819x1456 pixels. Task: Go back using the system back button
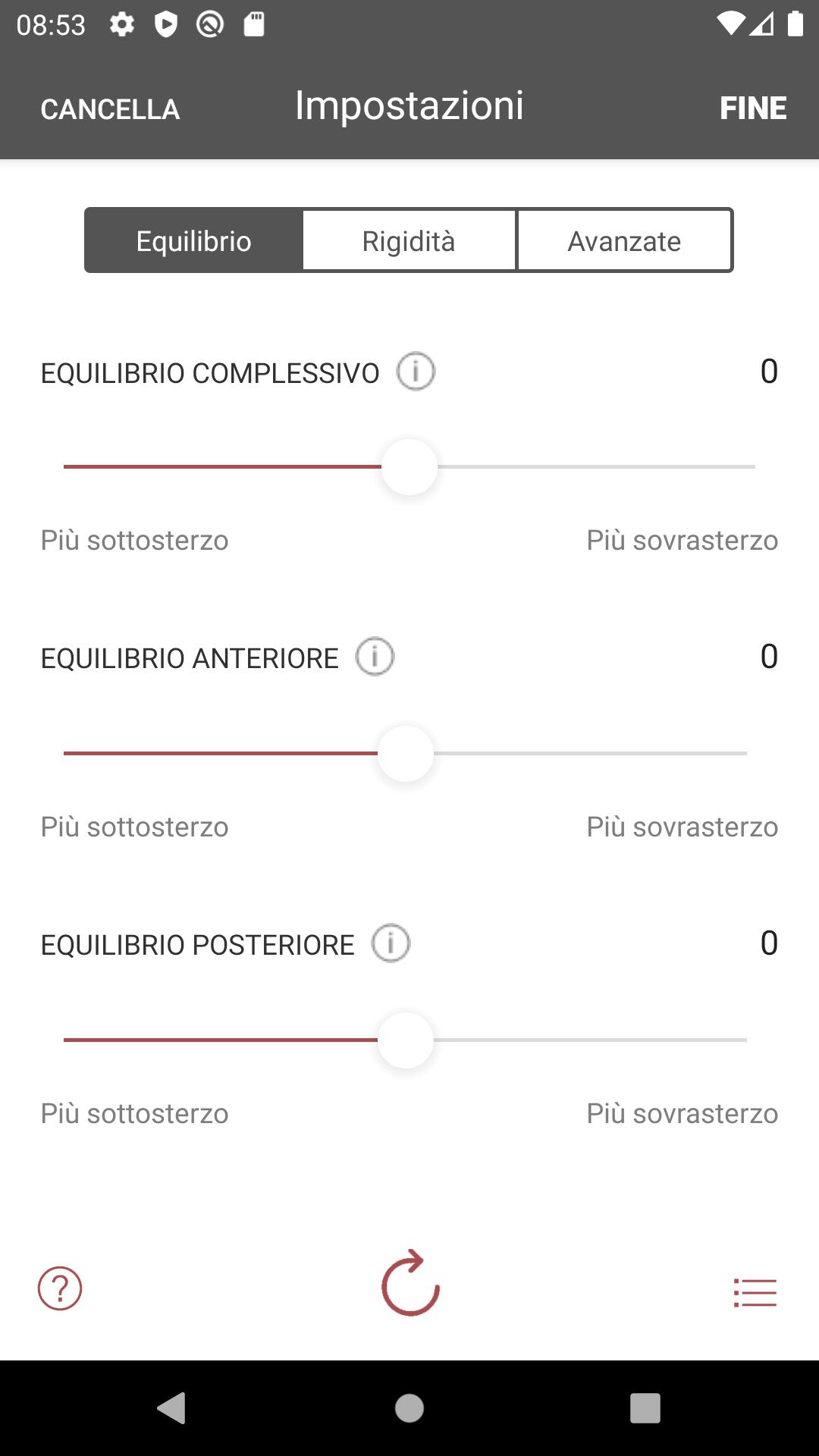171,1408
